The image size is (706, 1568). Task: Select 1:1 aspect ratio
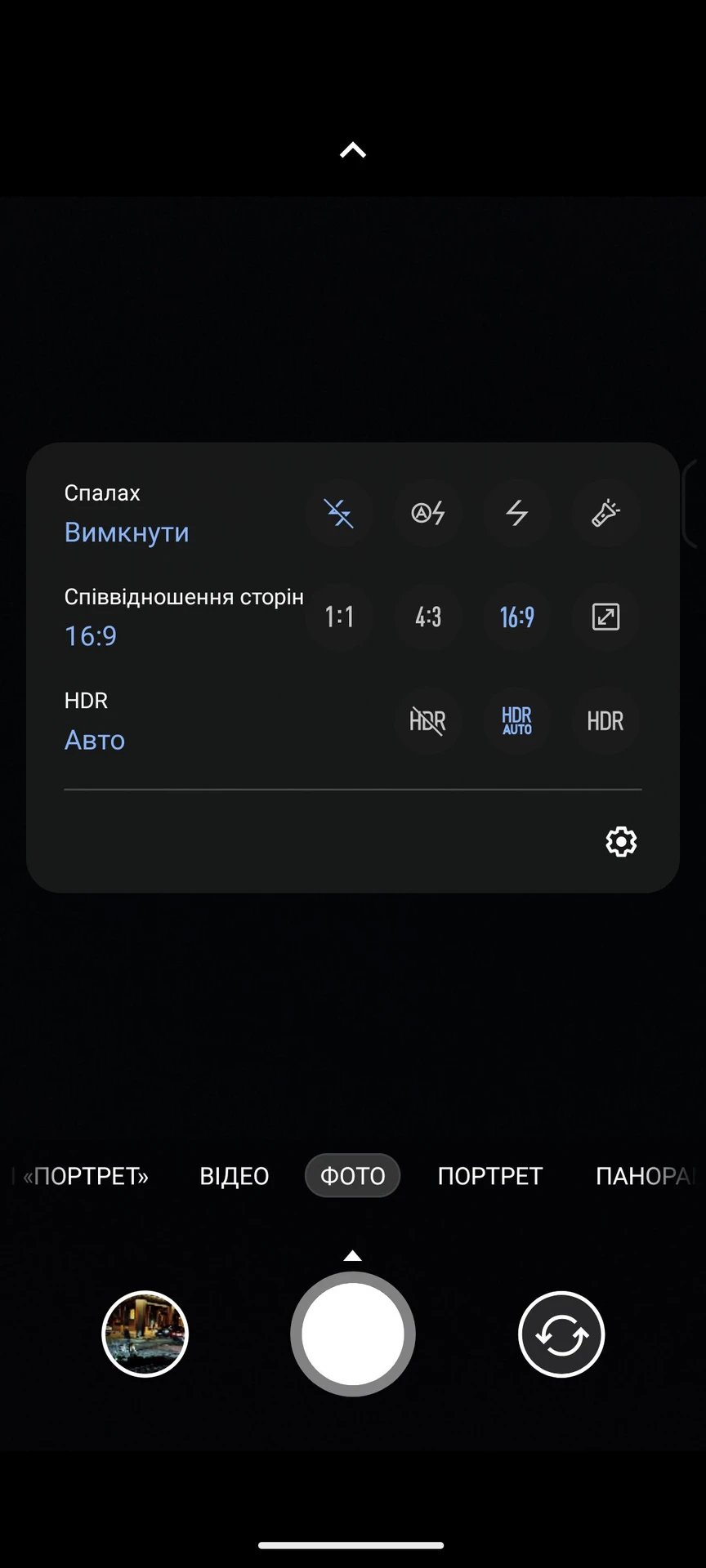[339, 617]
